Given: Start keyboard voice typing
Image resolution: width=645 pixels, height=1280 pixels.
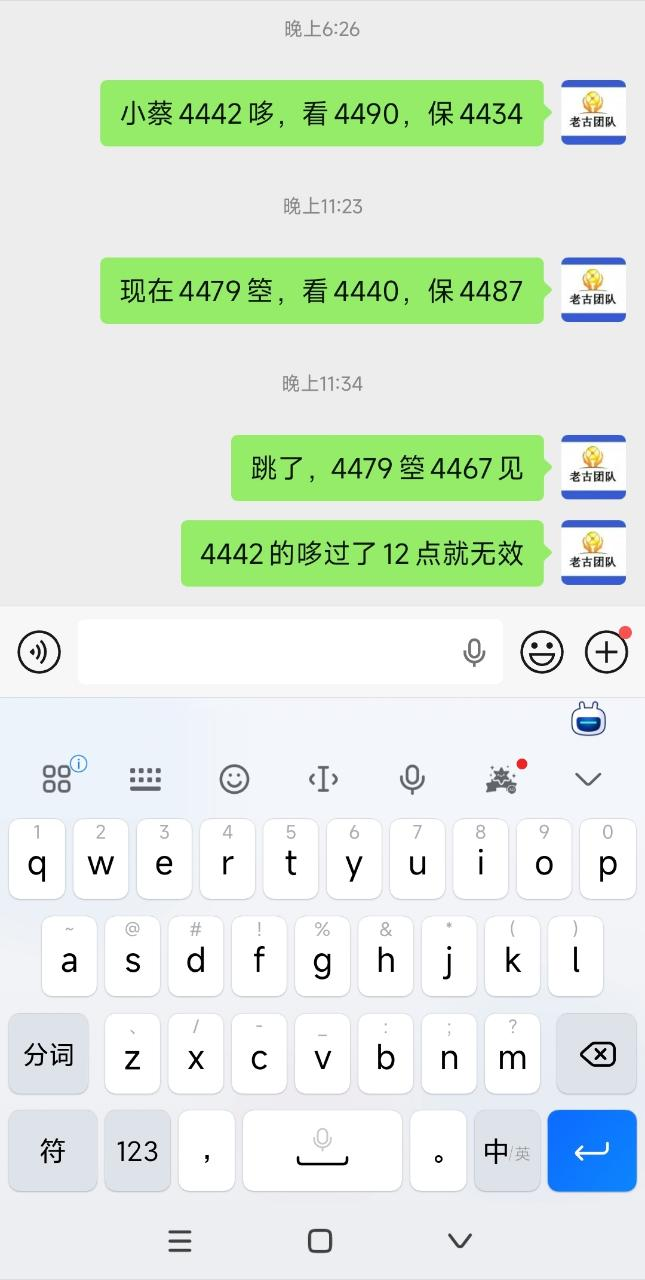Looking at the screenshot, I should [x=411, y=779].
